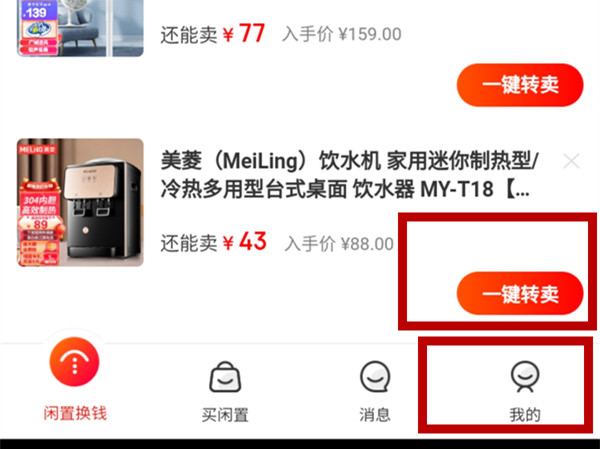Tap 一键转卖 for the MeiLing 饮水机
The image size is (600, 449).
(520, 293)
